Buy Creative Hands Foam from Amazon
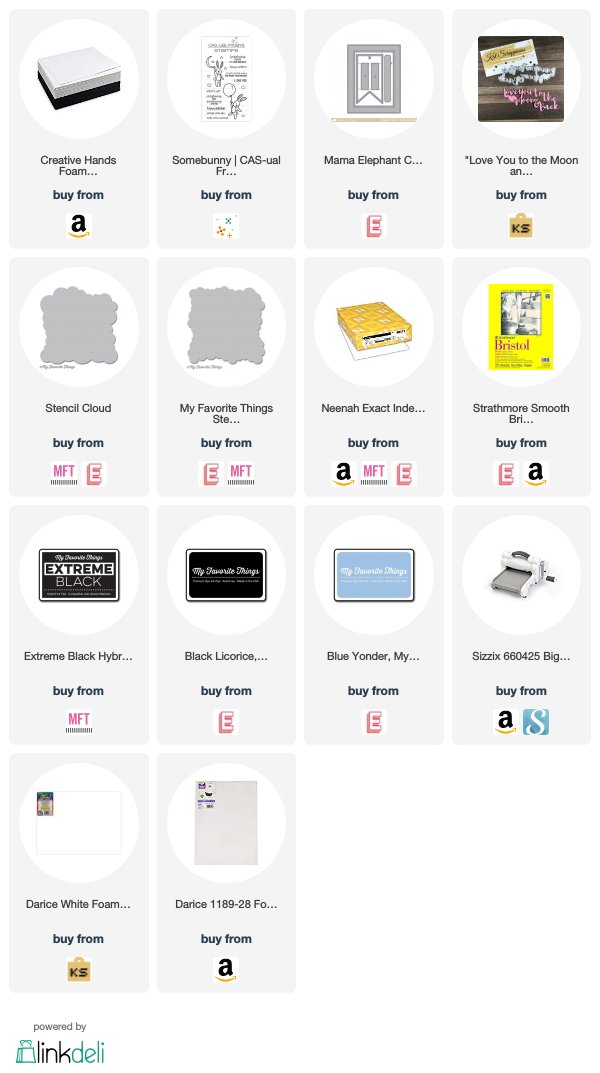Screen dimensions: 600x1073 point(79,226)
